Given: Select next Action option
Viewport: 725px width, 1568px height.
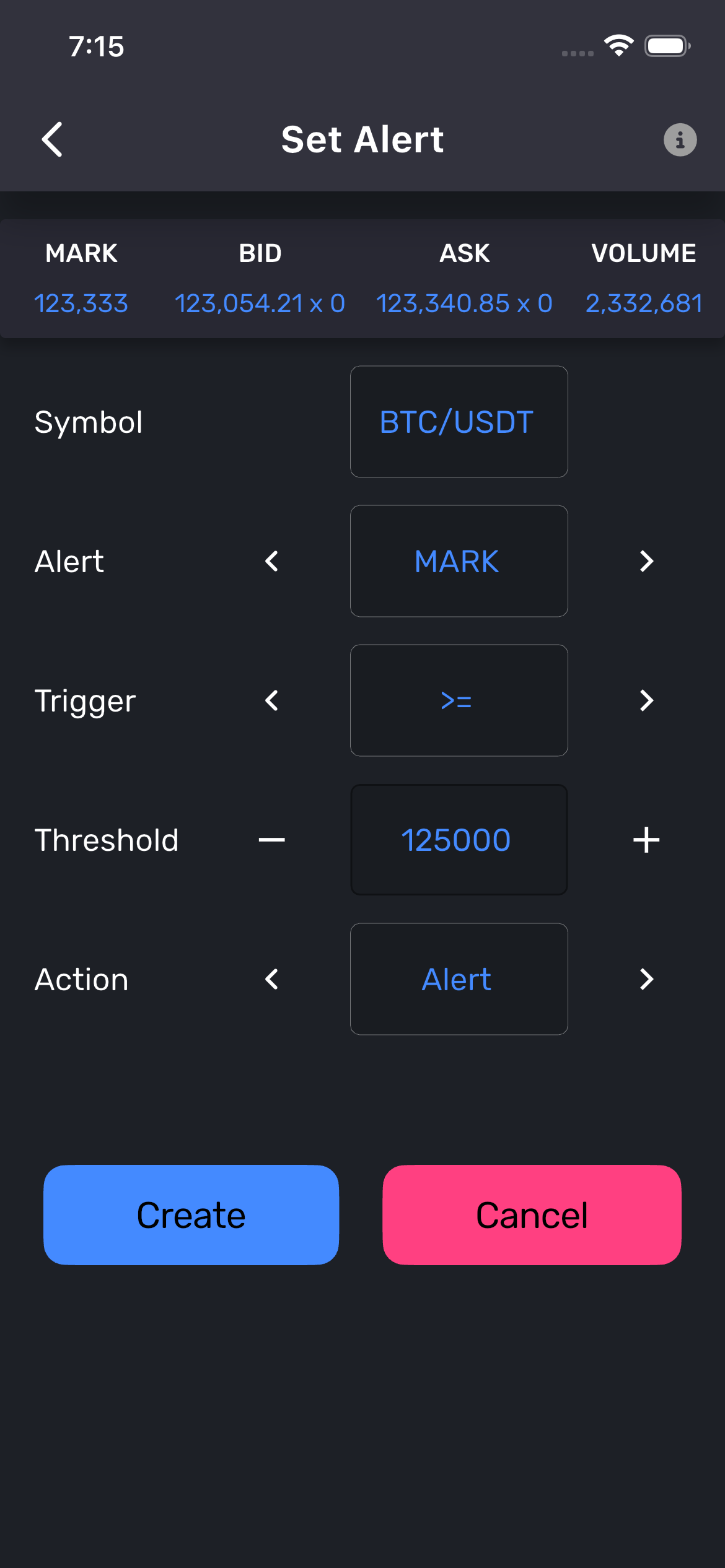Looking at the screenshot, I should click(646, 979).
